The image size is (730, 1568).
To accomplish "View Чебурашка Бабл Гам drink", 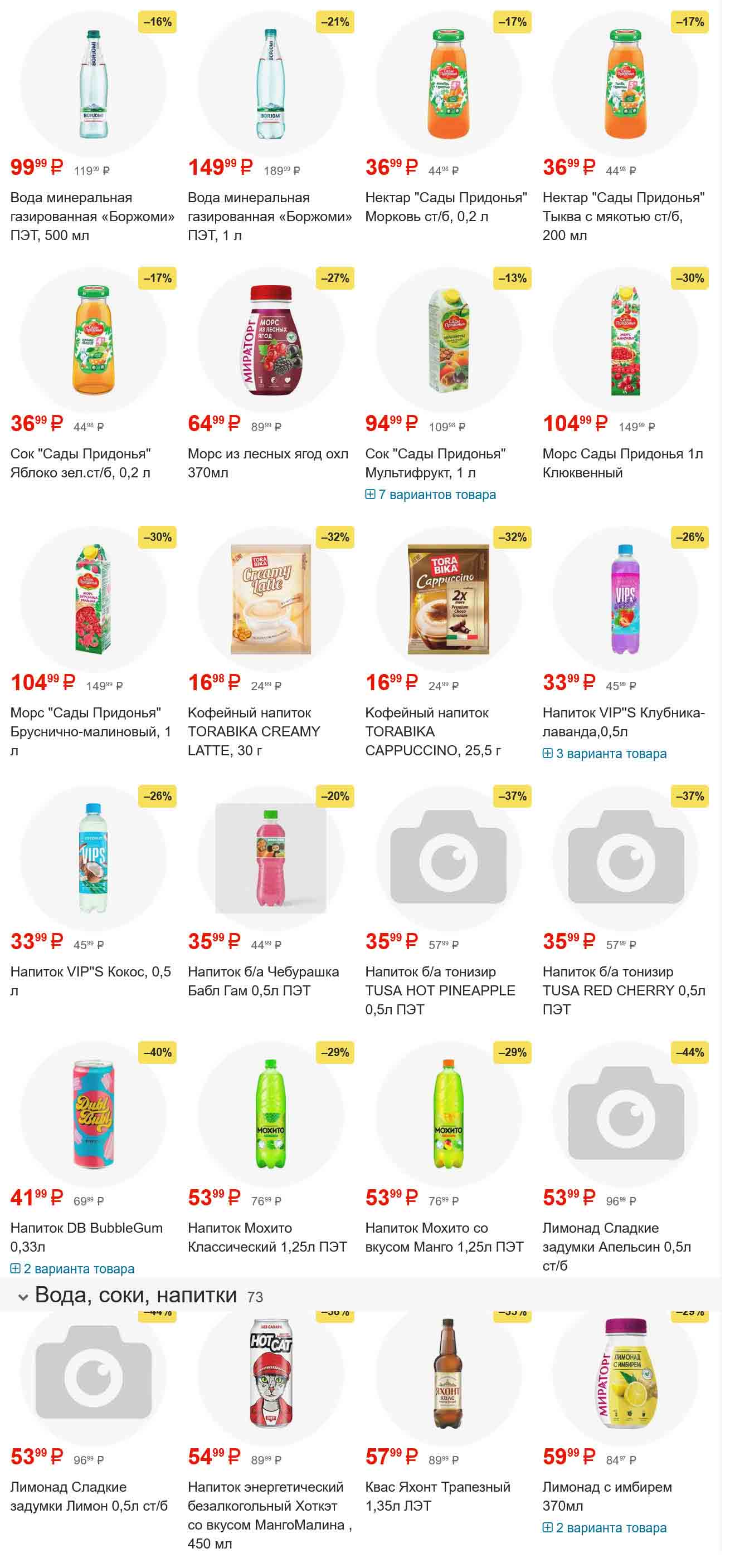I will 263,980.
